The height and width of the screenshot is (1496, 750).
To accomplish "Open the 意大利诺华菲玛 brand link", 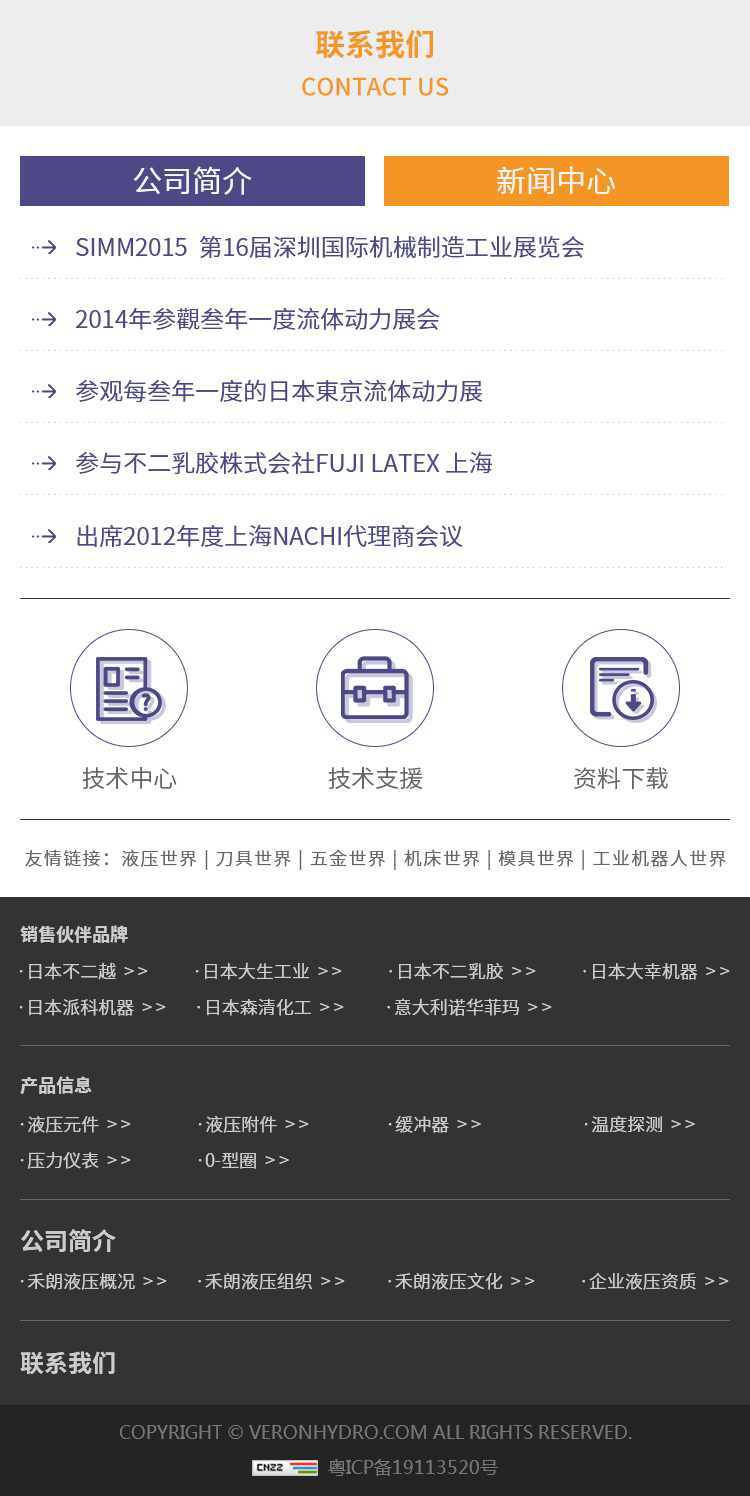I will (x=472, y=1007).
